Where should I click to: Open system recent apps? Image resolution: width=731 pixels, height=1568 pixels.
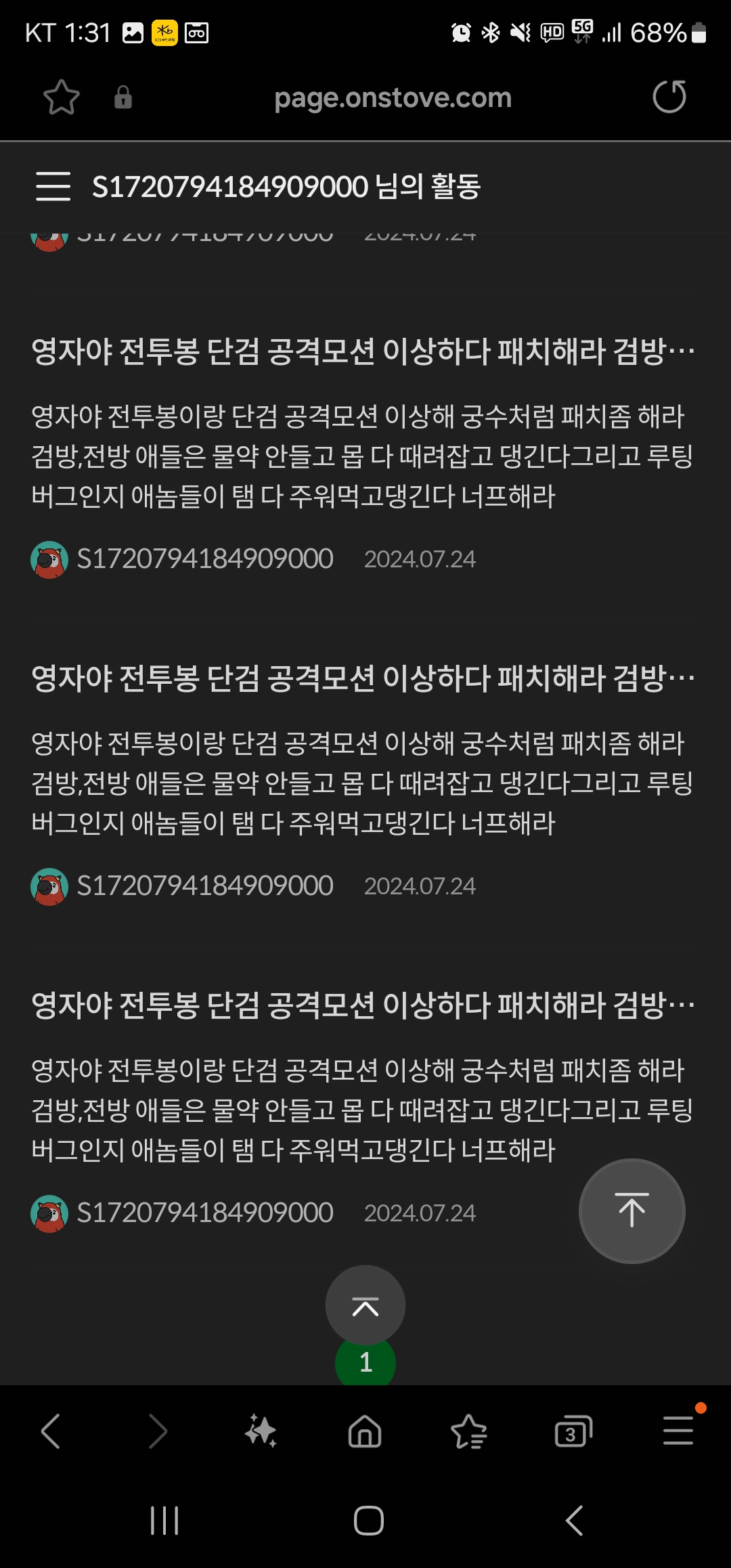pos(164,1521)
